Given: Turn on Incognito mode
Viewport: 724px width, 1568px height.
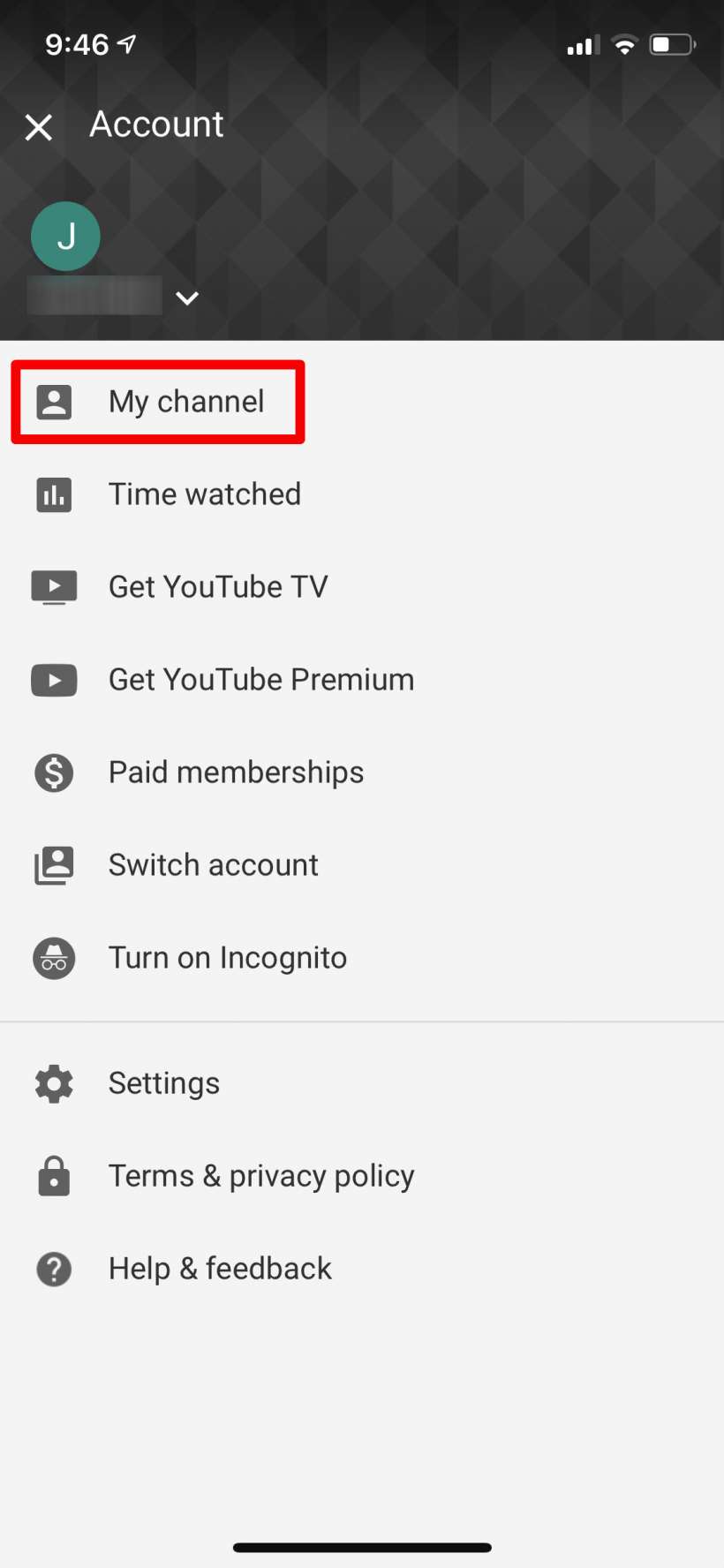Looking at the screenshot, I should pyautogui.click(x=227, y=958).
